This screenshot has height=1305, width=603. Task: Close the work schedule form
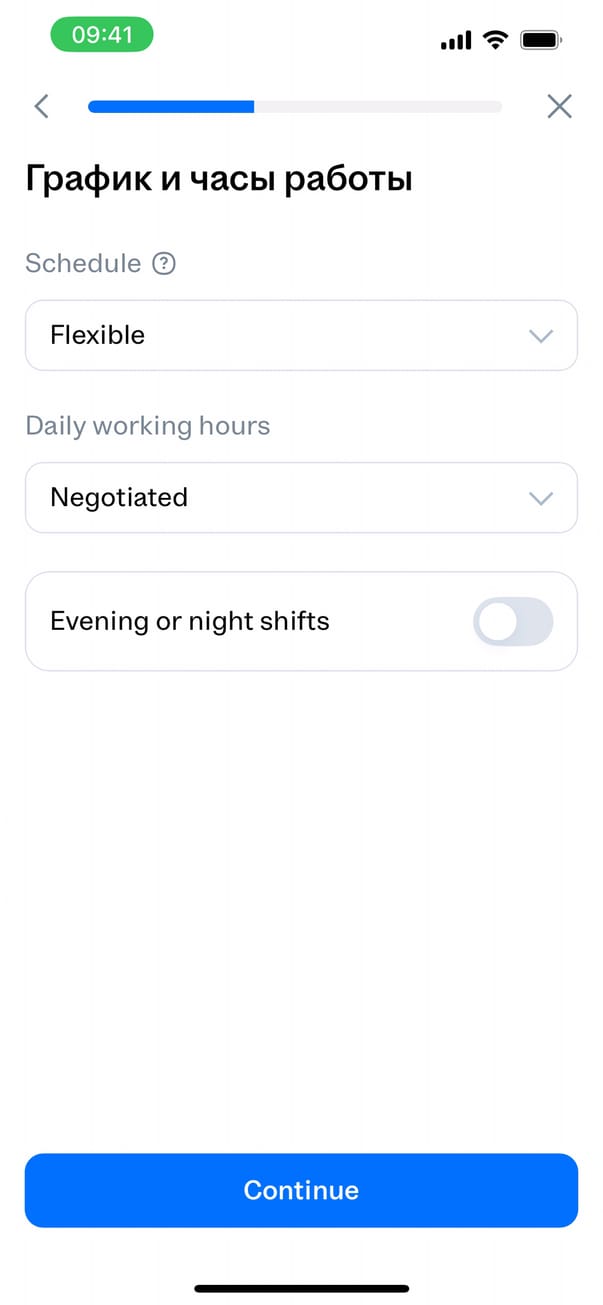559,106
